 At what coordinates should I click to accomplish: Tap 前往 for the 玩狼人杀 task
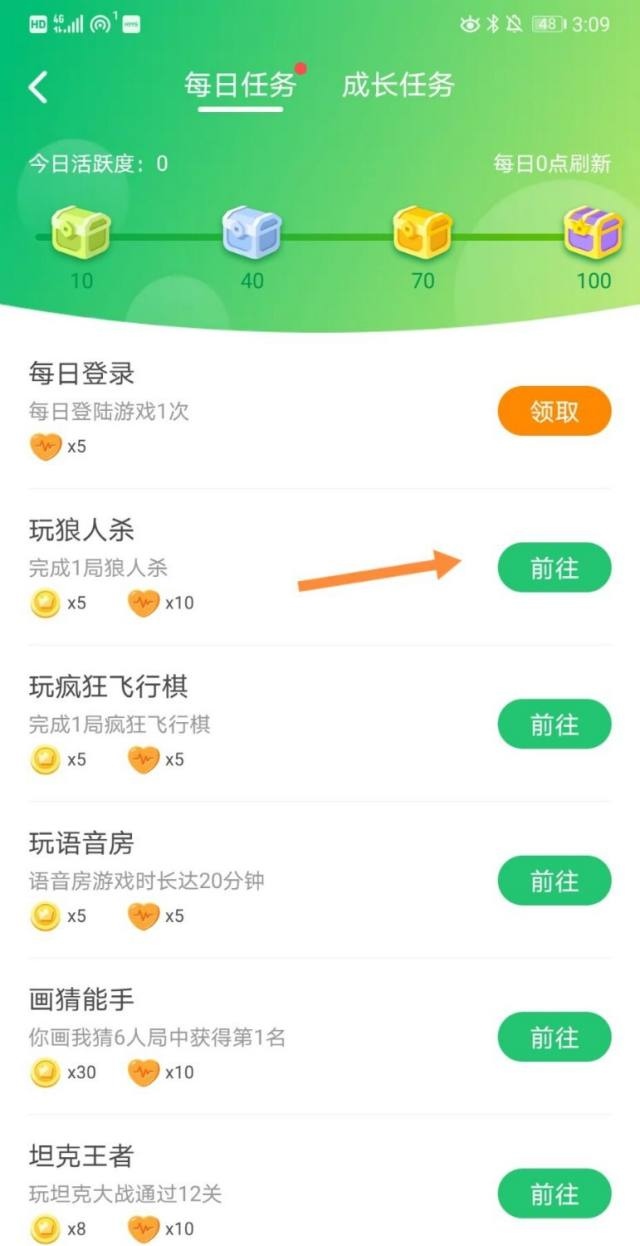[554, 568]
